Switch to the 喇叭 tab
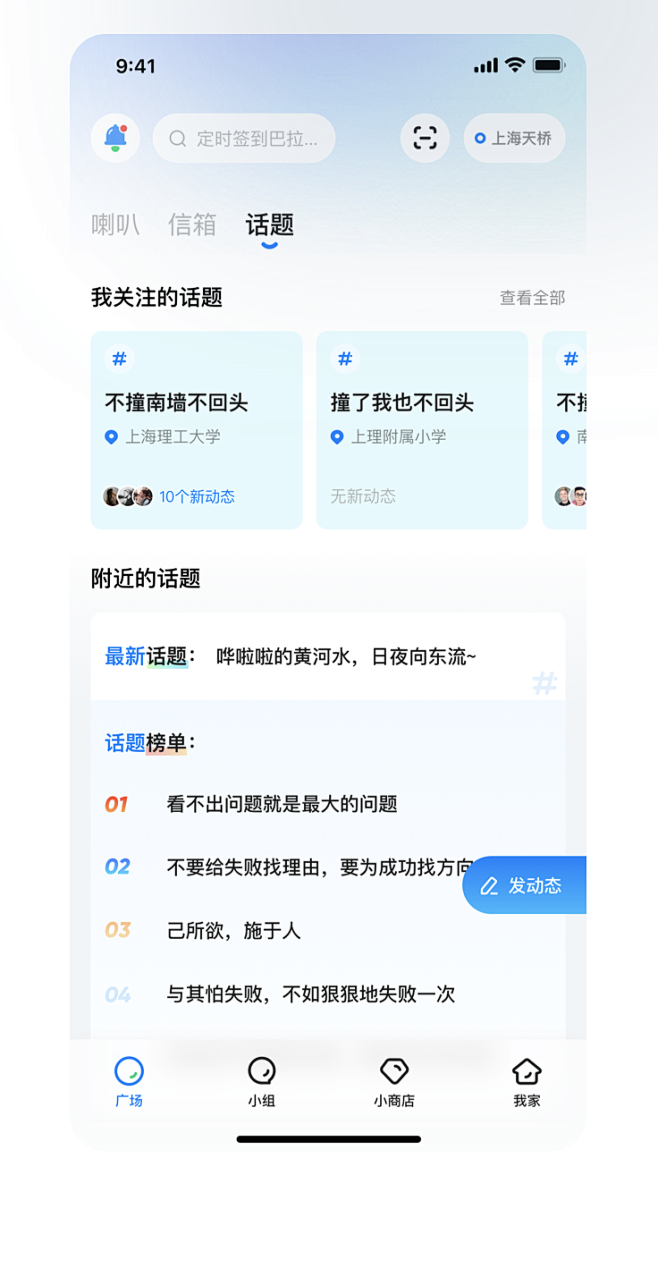The image size is (658, 1277). coord(116,225)
